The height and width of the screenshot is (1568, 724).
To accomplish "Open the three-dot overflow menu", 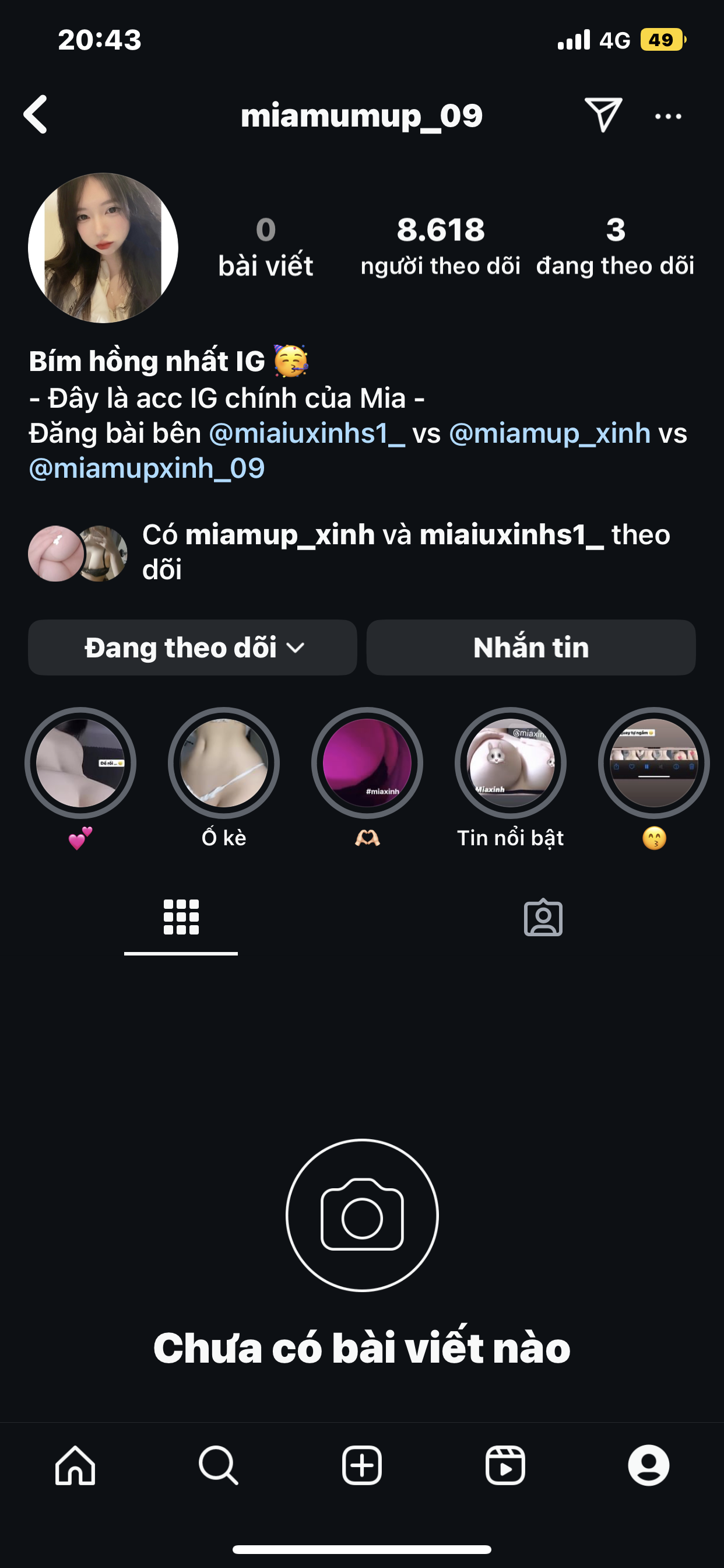I will 668,116.
